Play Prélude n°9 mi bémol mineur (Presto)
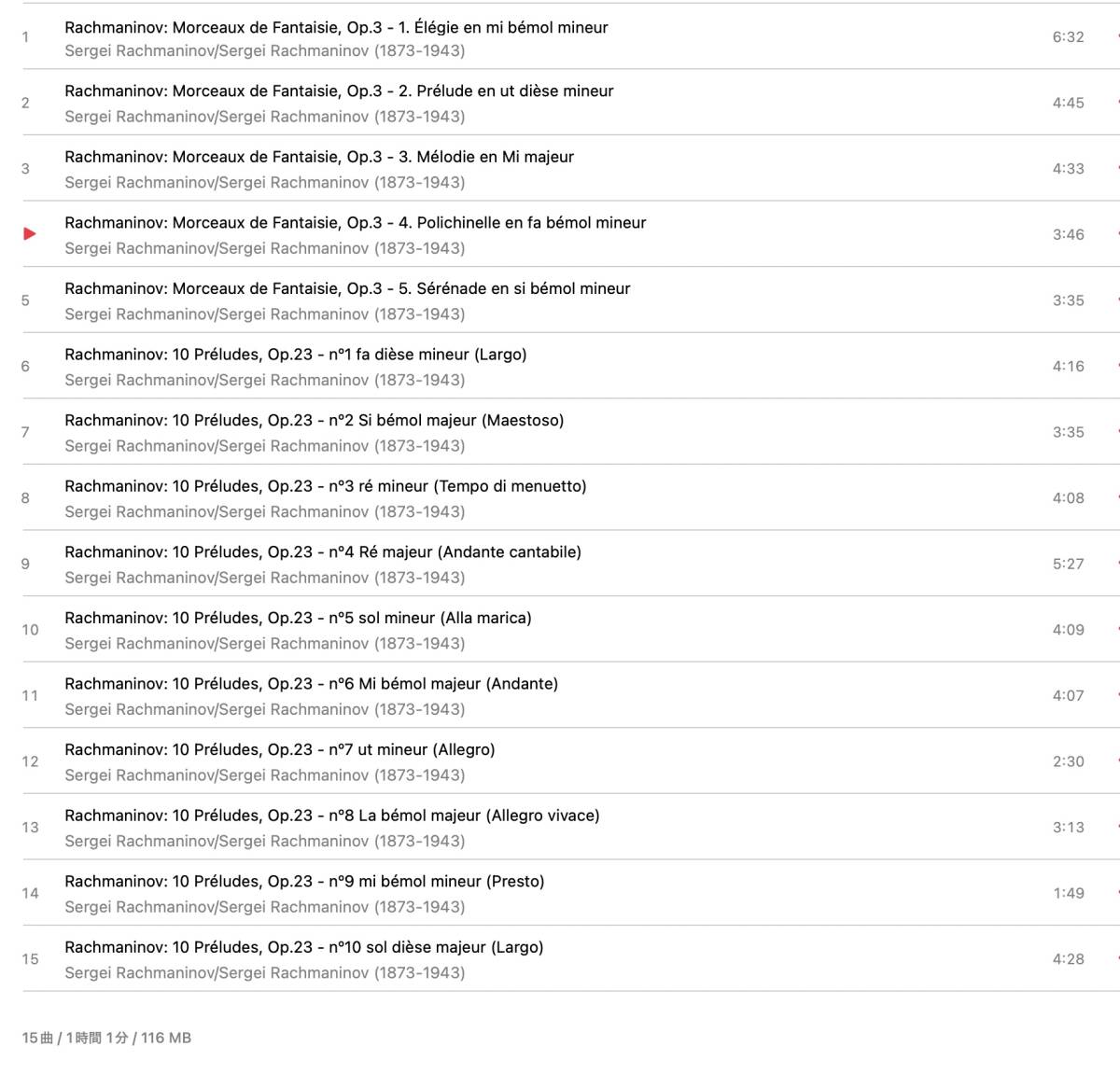 (x=304, y=882)
